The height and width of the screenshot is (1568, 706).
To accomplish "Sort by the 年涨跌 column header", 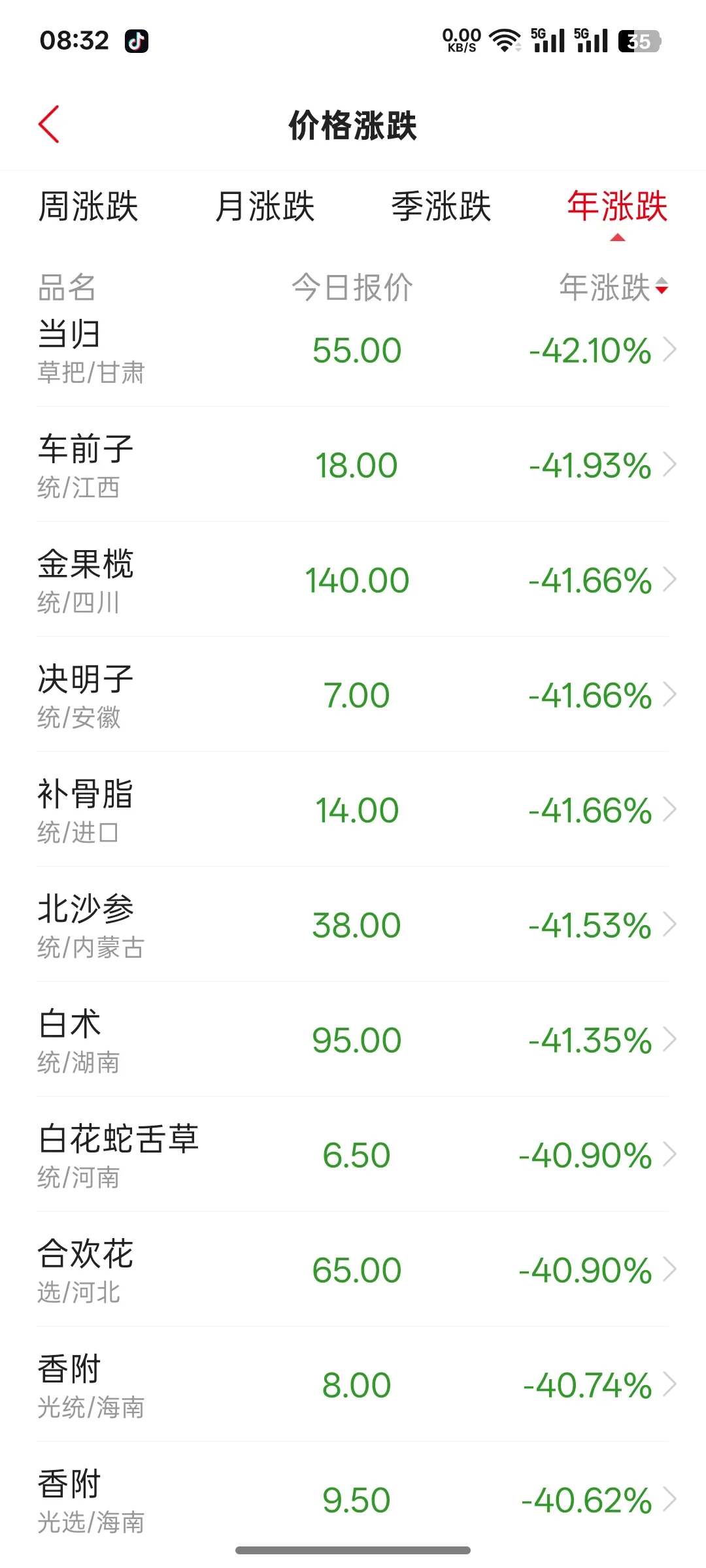I will 614,287.
